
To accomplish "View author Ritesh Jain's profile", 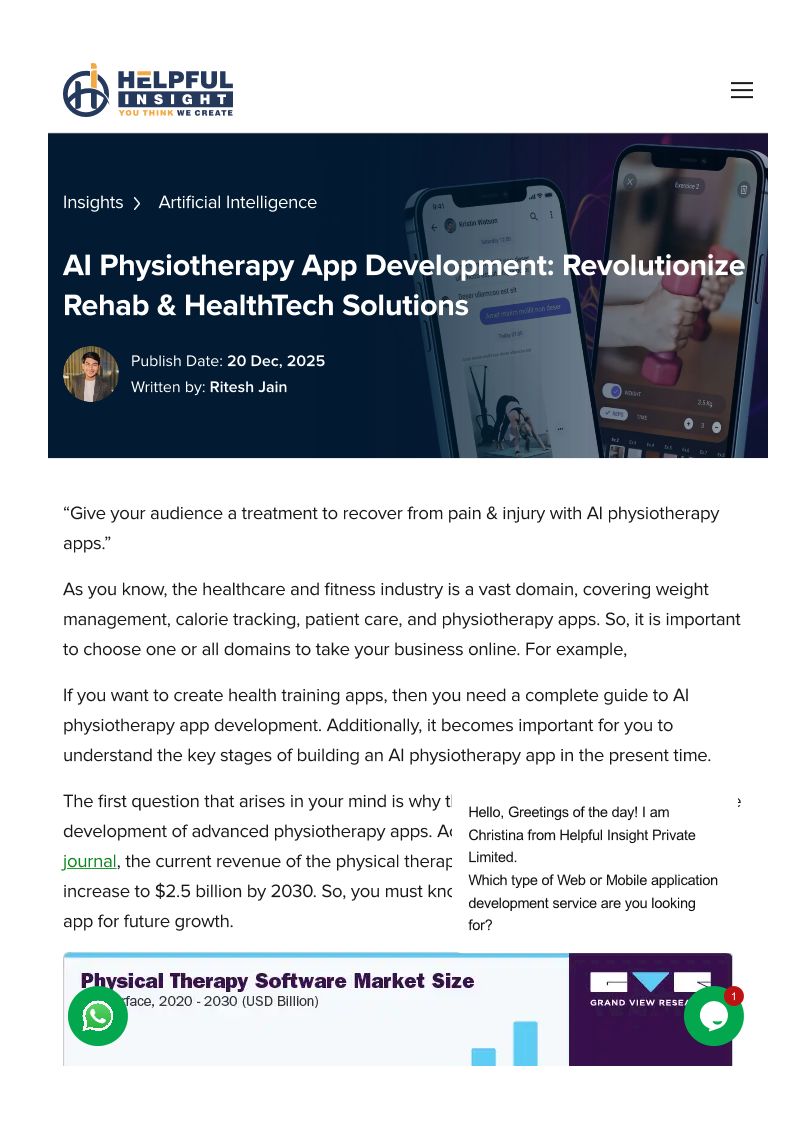I will pyautogui.click(x=248, y=387).
